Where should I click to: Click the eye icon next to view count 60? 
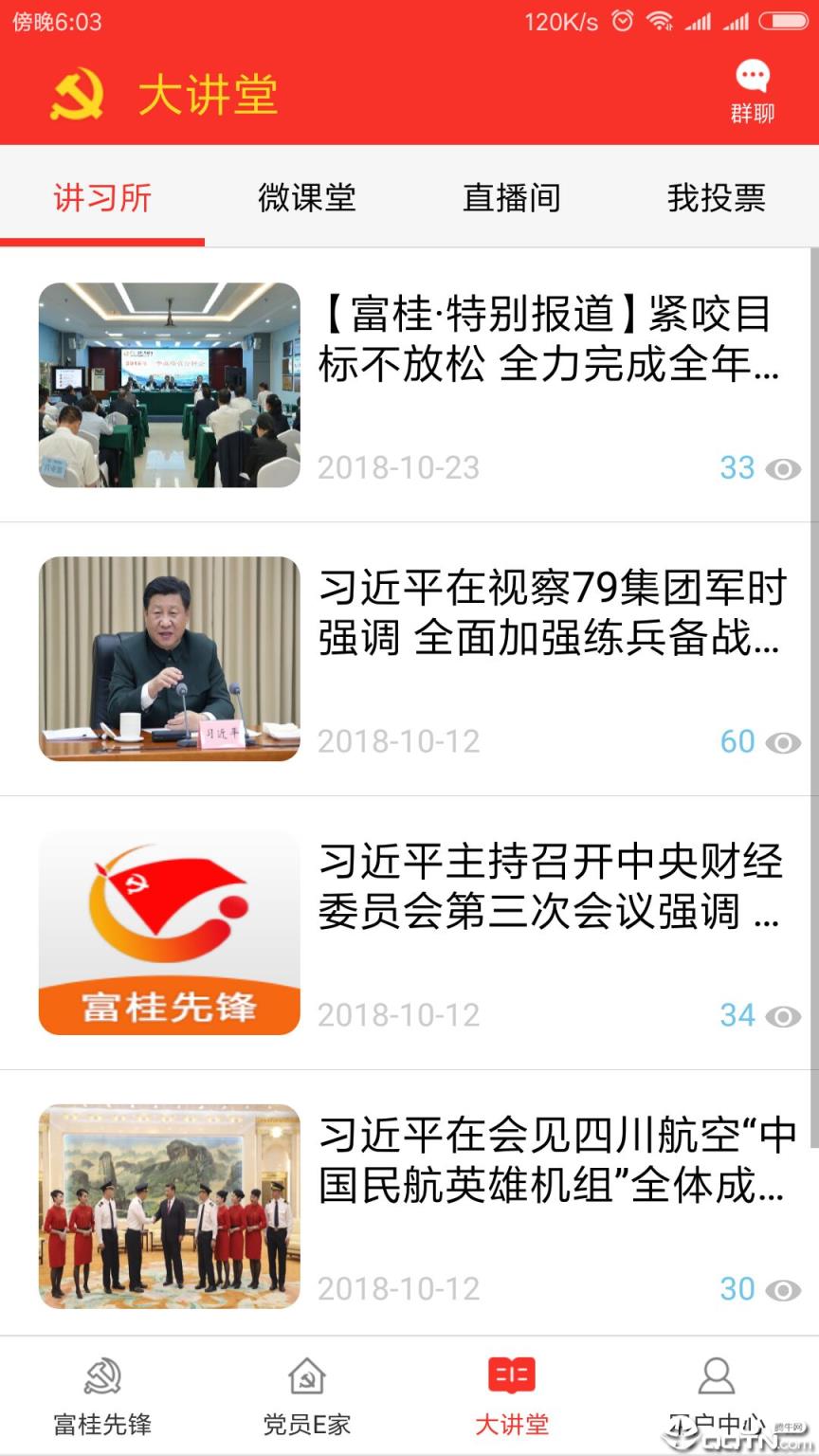click(x=783, y=741)
